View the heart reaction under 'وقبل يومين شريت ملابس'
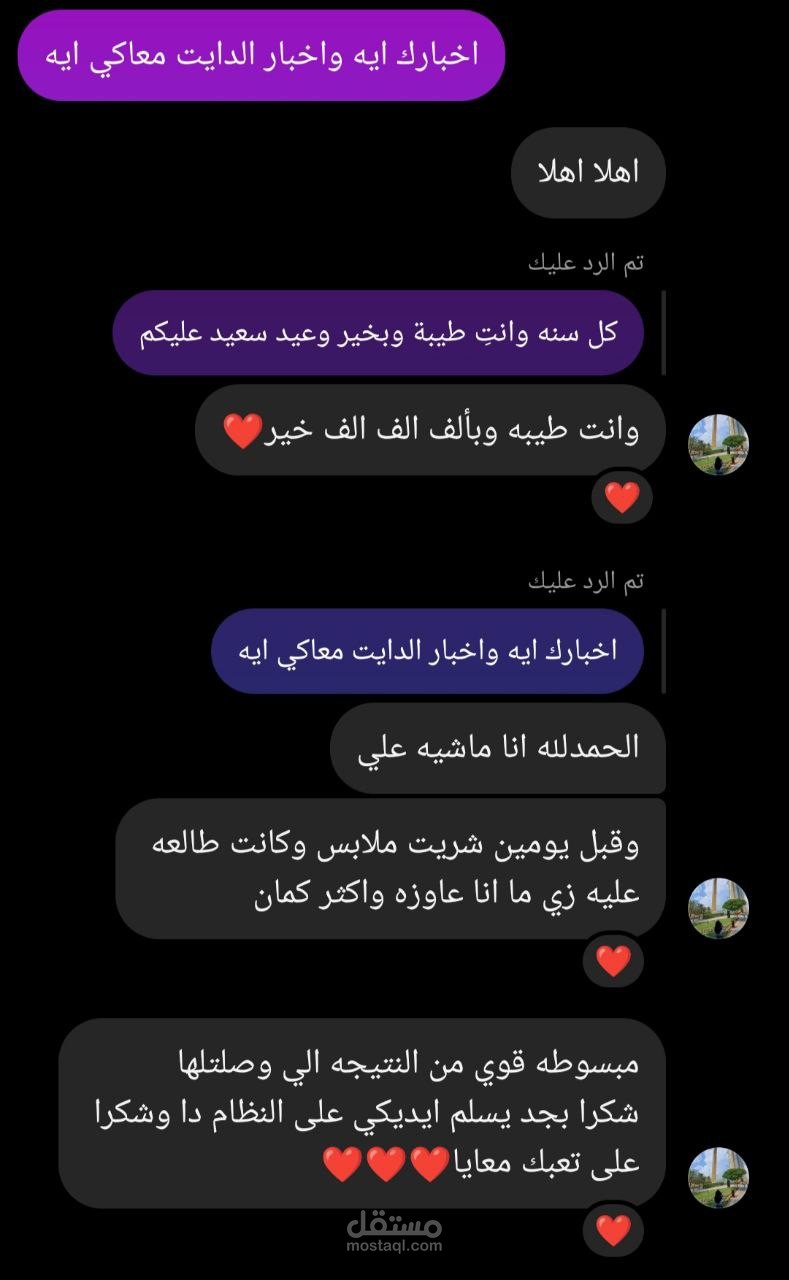The width and height of the screenshot is (789, 1280). pyautogui.click(x=613, y=961)
